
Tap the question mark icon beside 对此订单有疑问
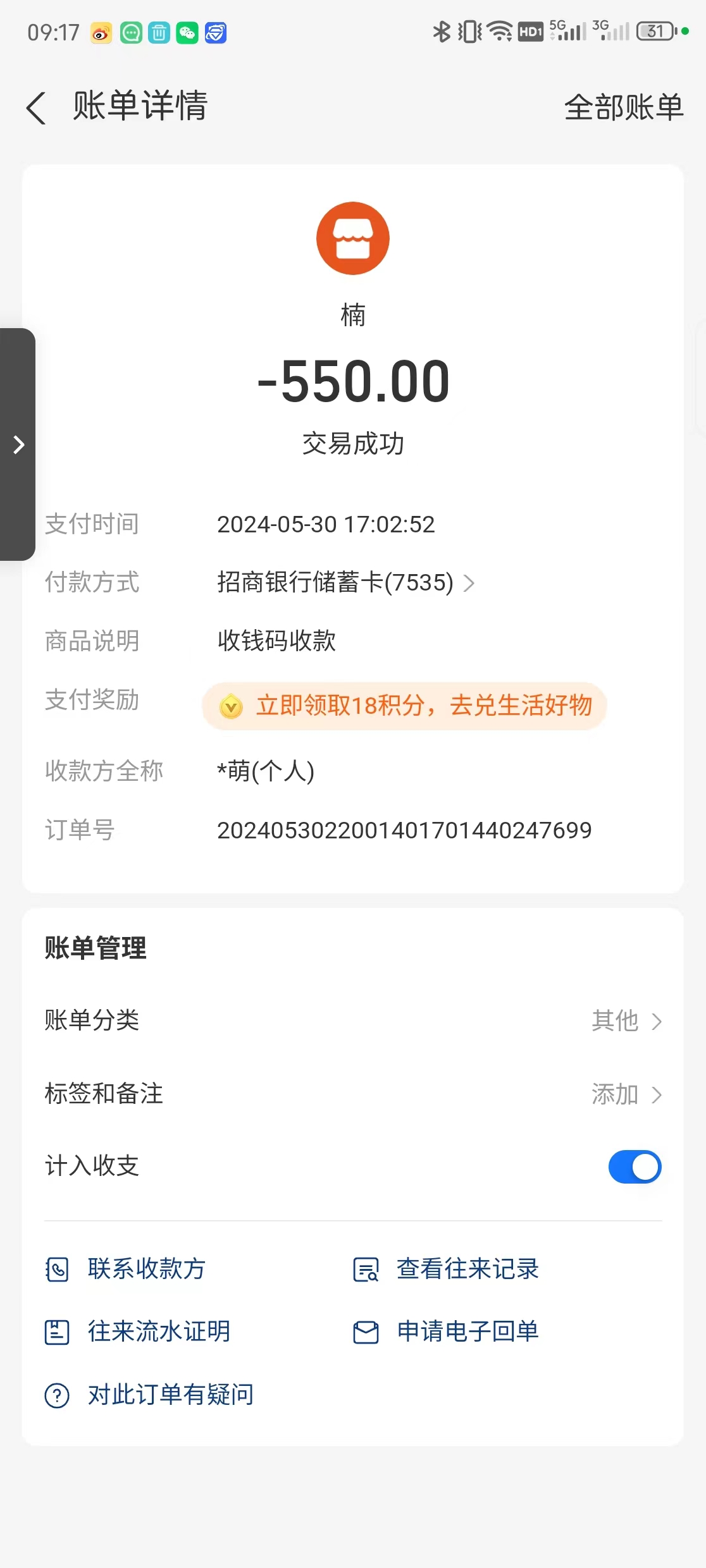(57, 1393)
